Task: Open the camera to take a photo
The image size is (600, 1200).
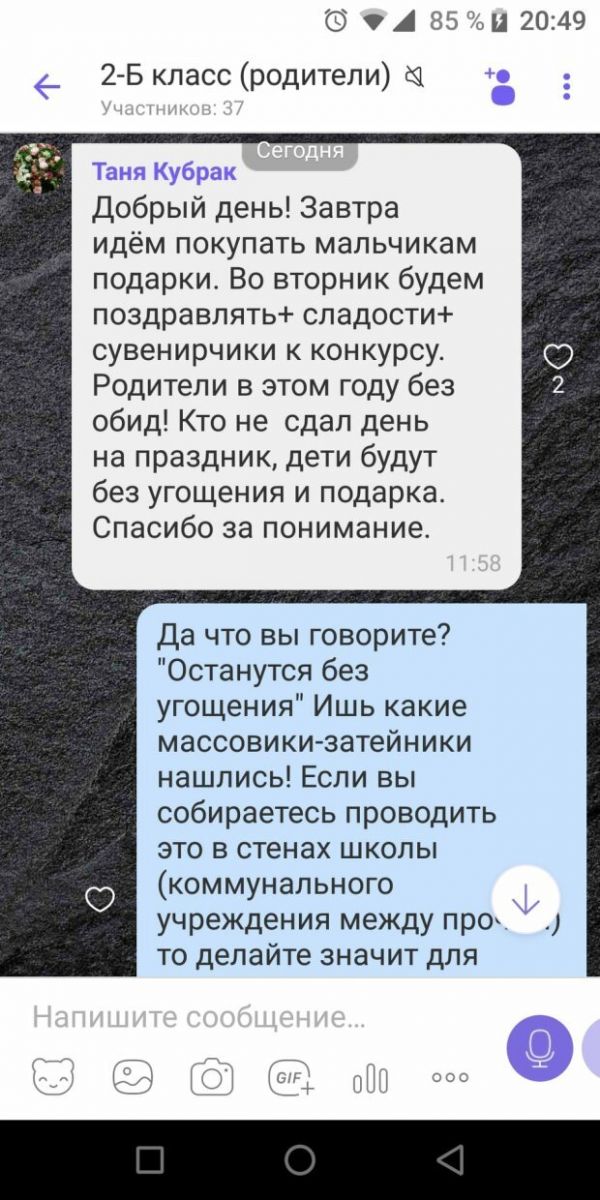Action: point(212,1077)
